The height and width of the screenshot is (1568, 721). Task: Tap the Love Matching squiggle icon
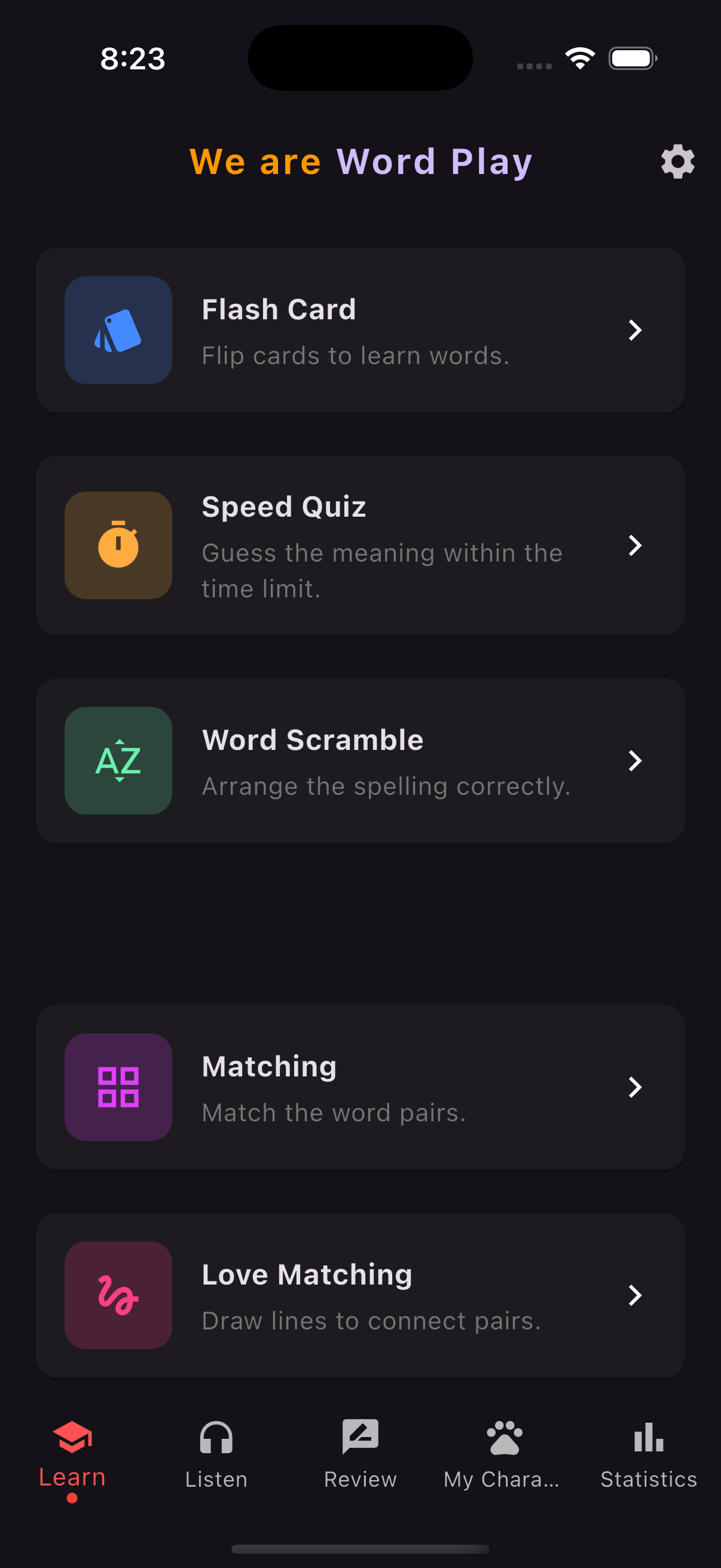(x=117, y=1295)
